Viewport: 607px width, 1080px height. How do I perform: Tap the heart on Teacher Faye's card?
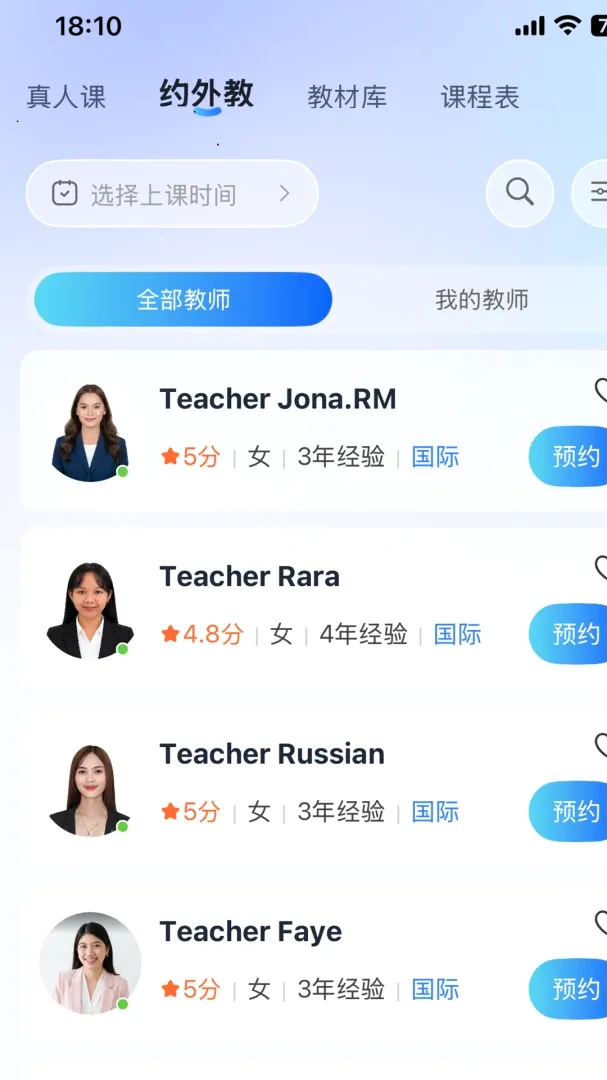coord(601,923)
